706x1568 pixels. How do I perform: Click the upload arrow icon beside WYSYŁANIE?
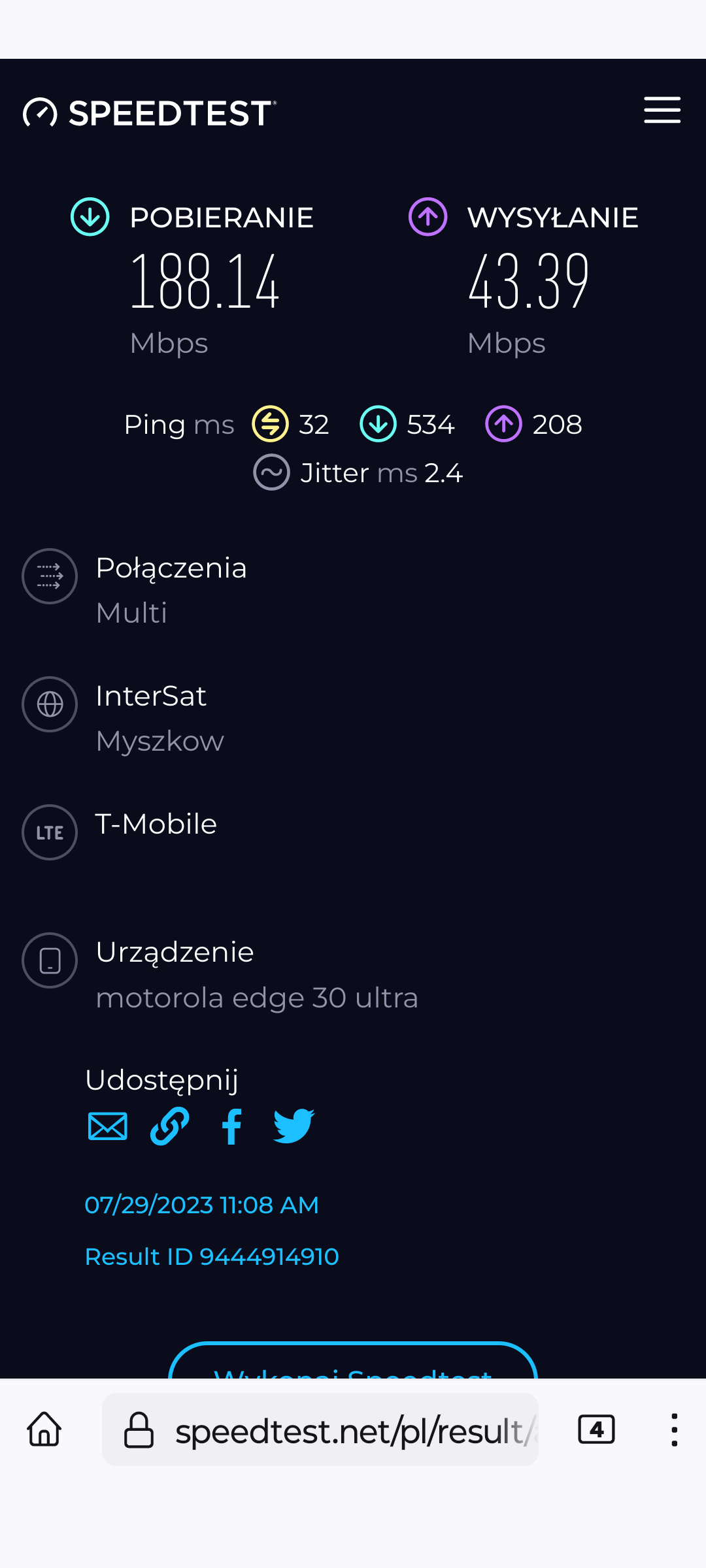point(427,218)
